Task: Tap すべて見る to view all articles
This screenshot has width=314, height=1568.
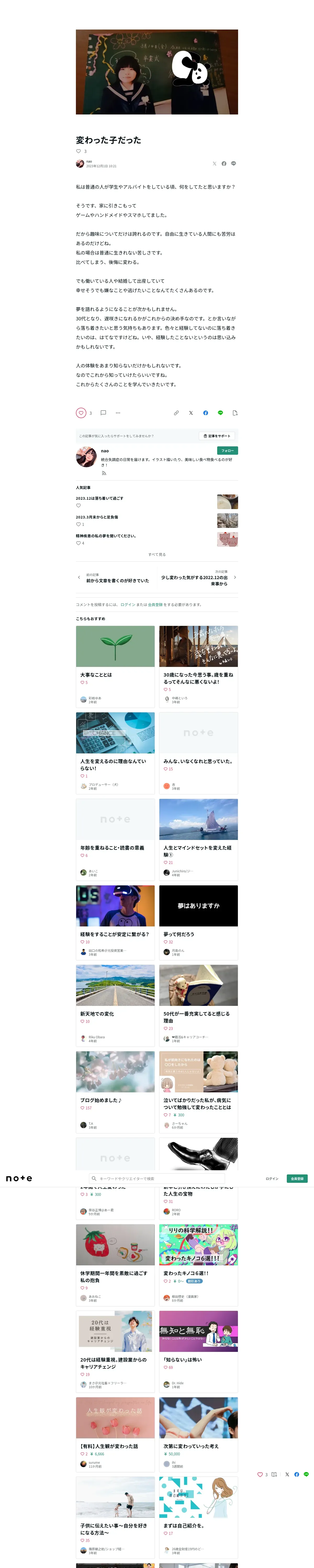Action: pyautogui.click(x=157, y=555)
